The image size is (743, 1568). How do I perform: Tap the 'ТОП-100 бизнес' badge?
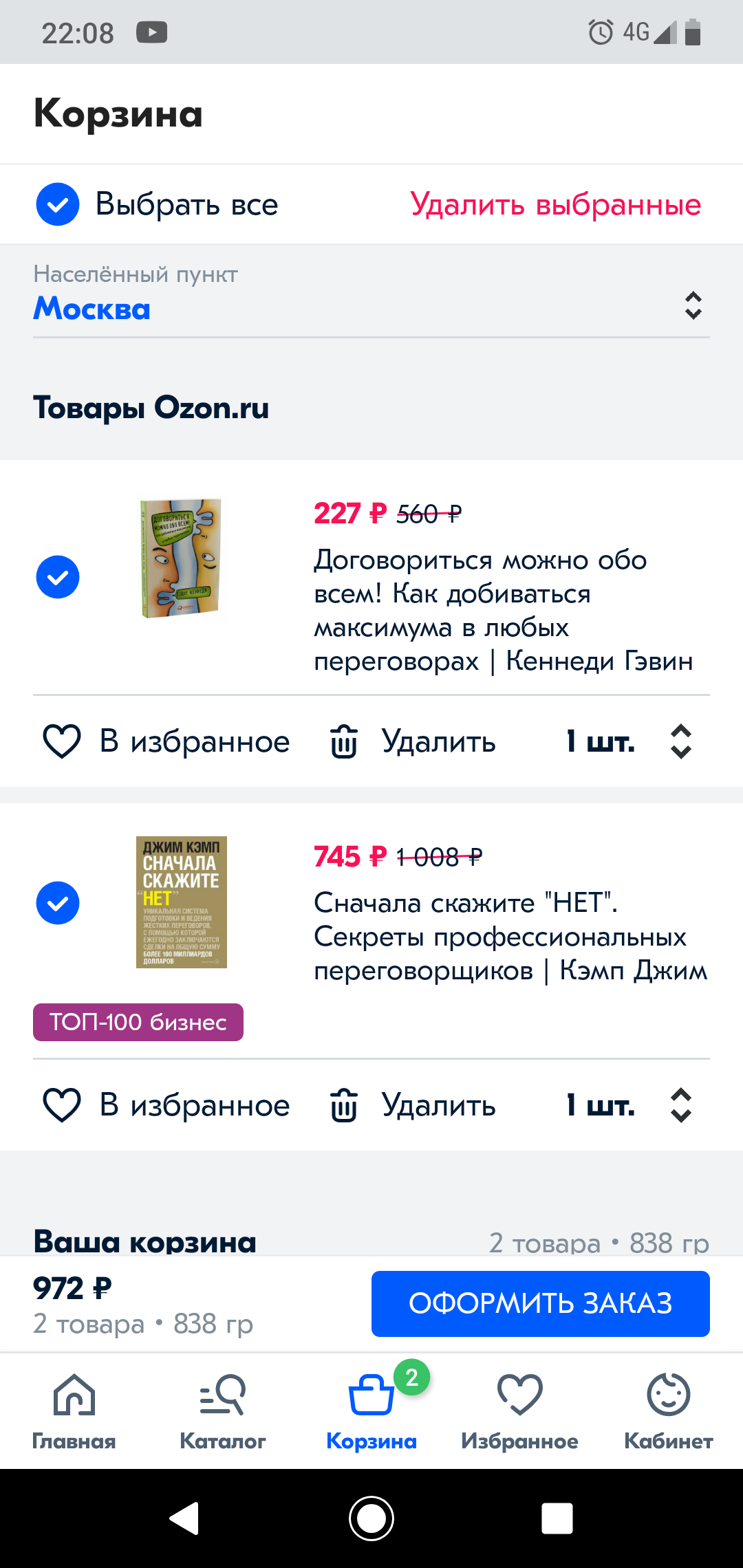pyautogui.click(x=138, y=1022)
